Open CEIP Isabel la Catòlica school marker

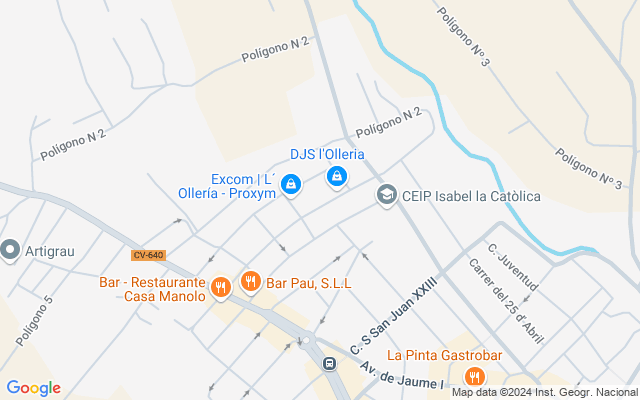[x=386, y=196]
